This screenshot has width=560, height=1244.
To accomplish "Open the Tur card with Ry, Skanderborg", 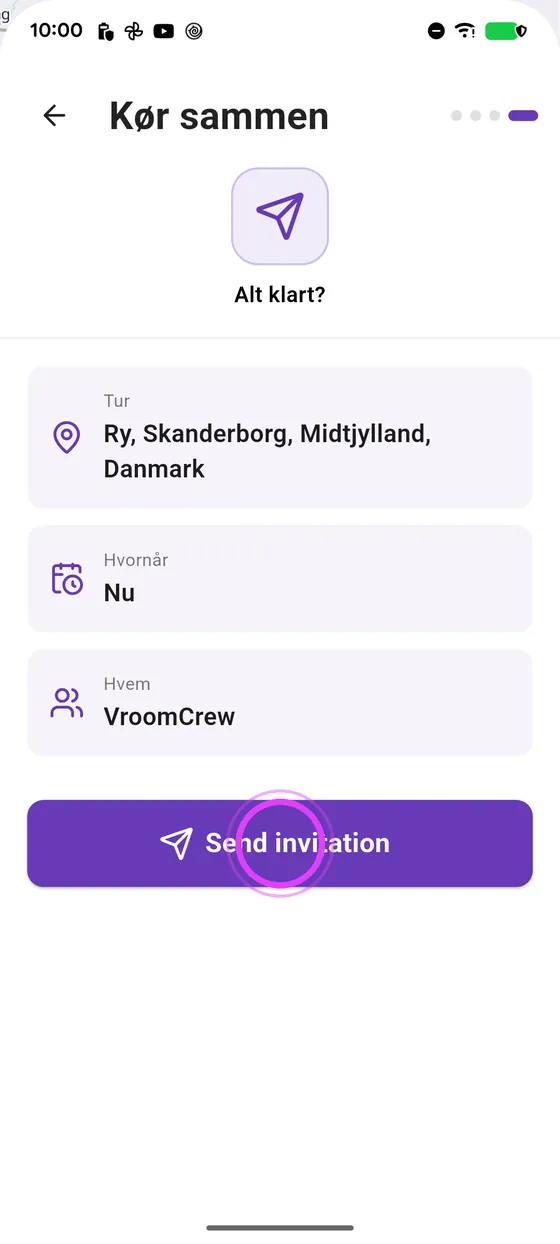I will point(280,437).
